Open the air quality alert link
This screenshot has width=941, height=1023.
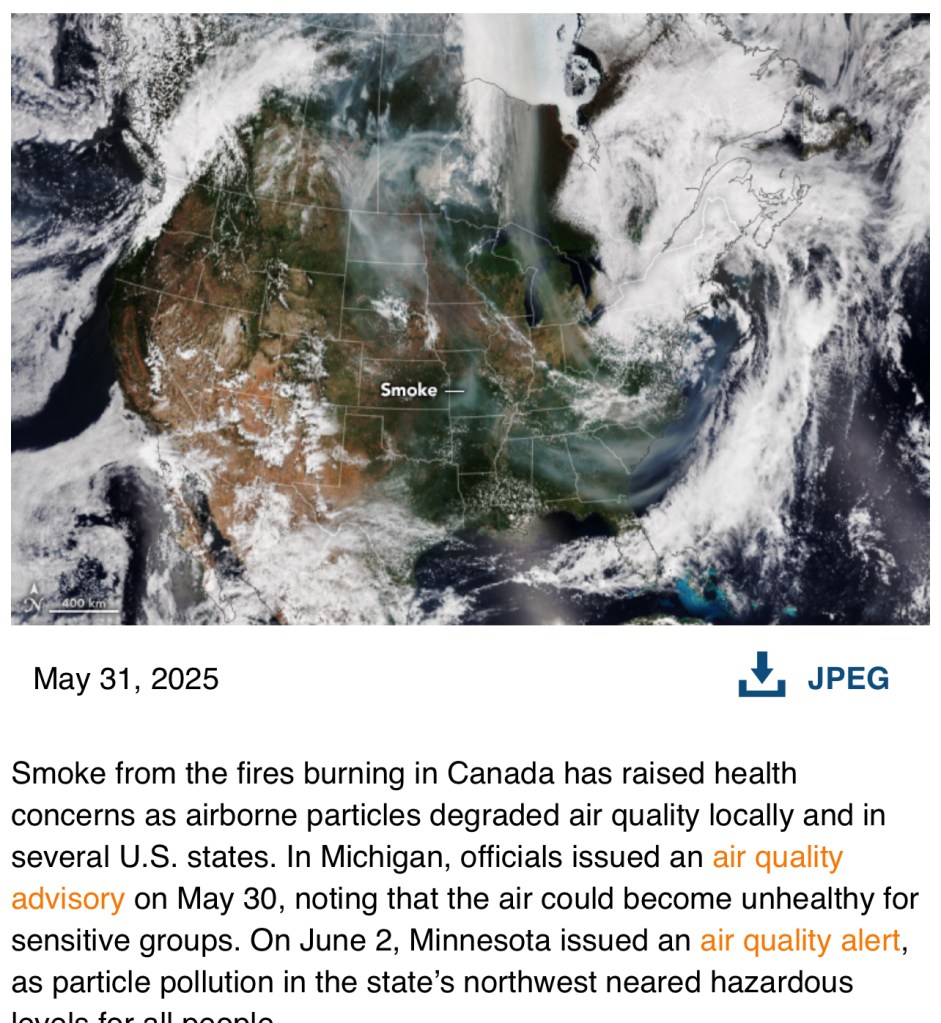click(x=799, y=940)
